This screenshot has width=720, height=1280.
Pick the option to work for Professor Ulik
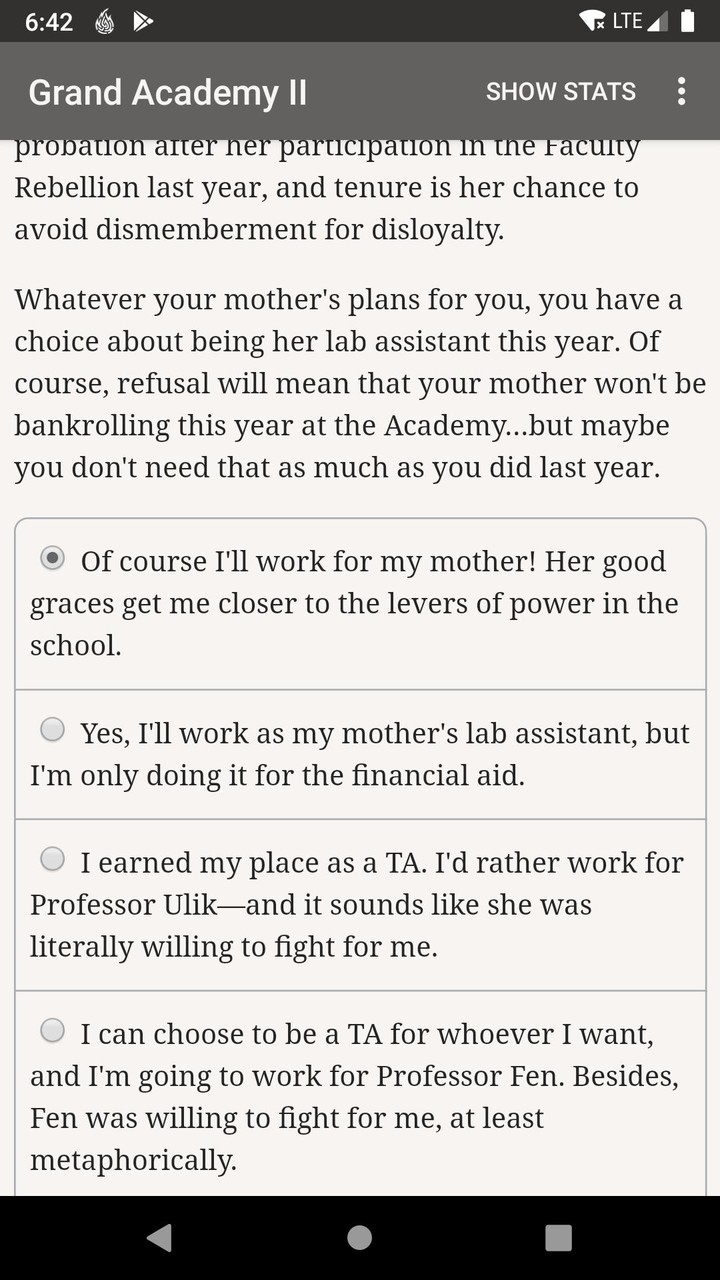coord(53,860)
